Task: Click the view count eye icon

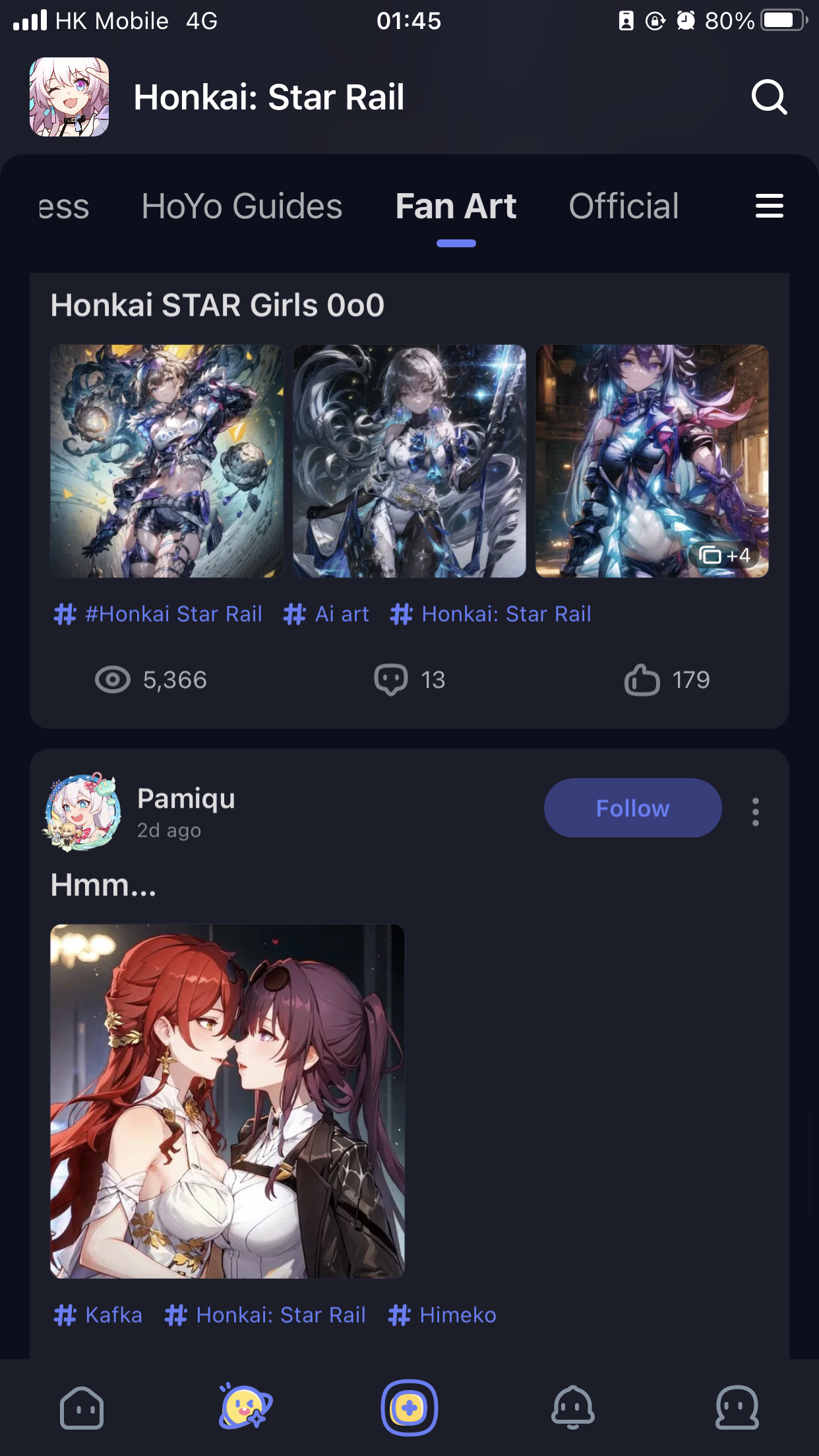Action: point(113,680)
